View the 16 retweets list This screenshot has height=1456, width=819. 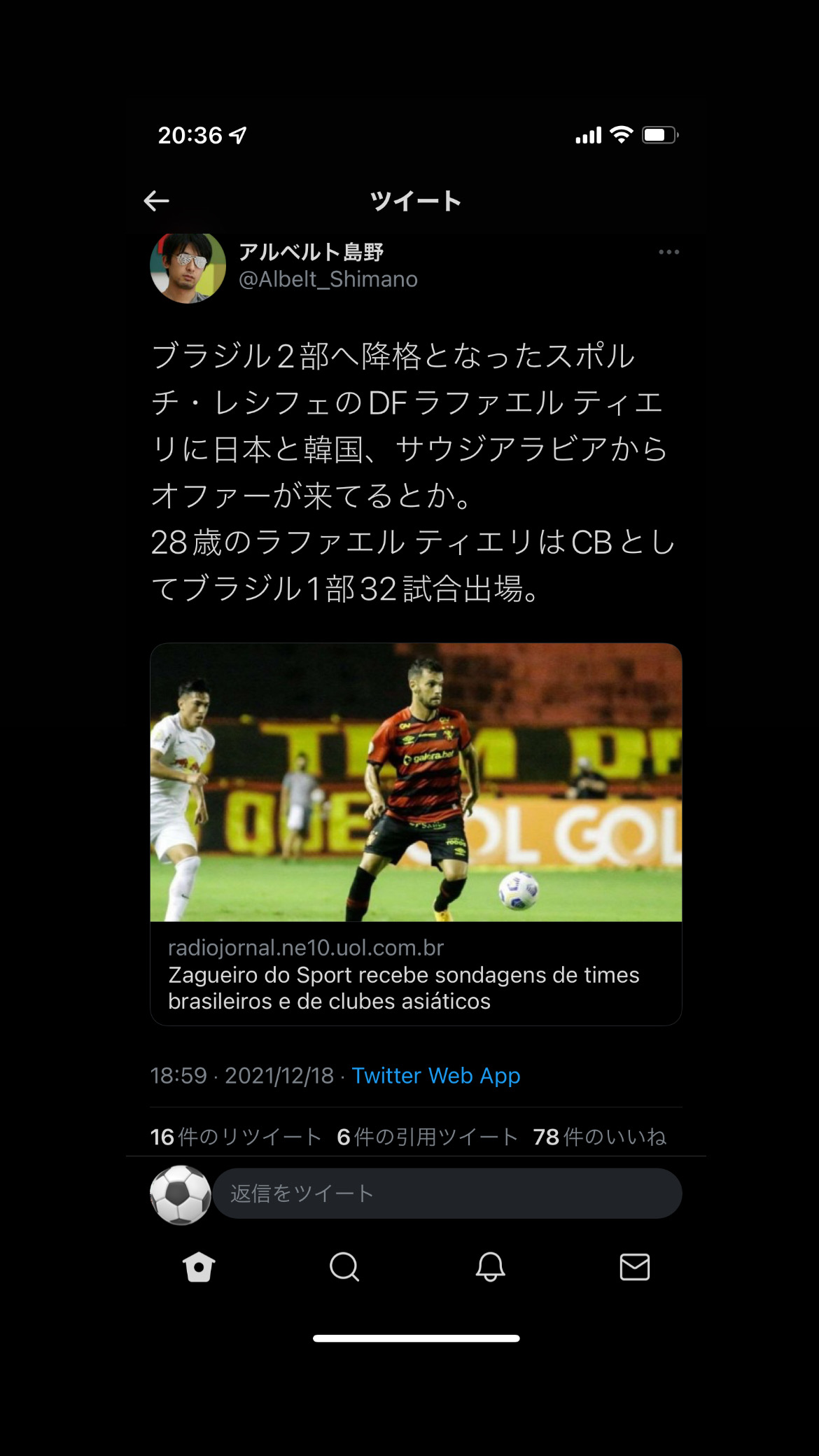(235, 1137)
